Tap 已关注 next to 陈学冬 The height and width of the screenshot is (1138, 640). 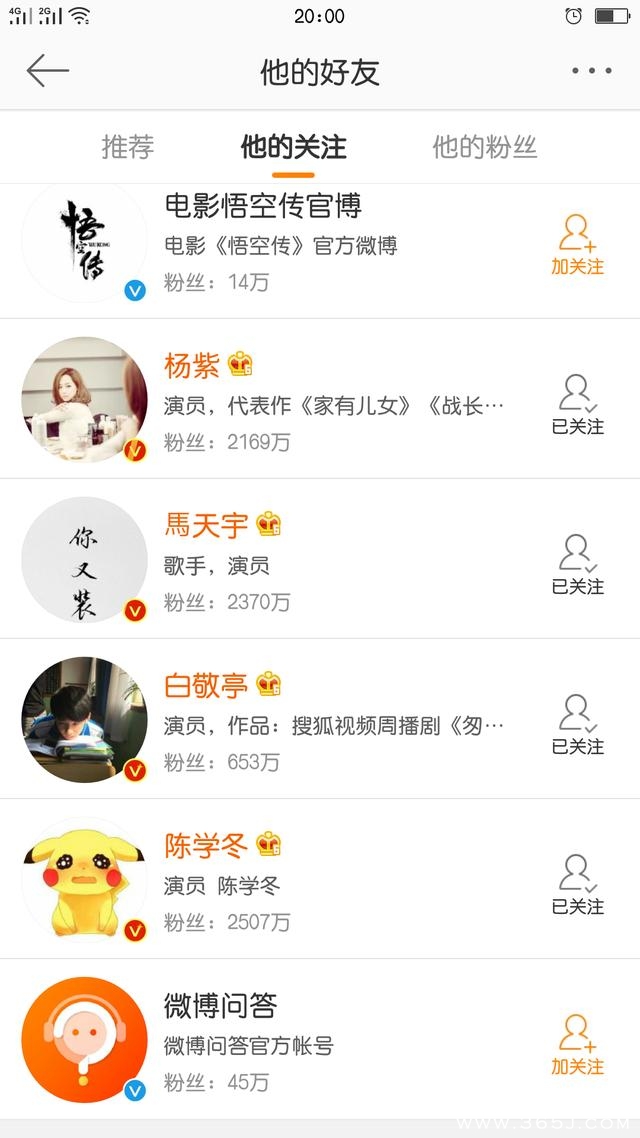[x=577, y=885]
